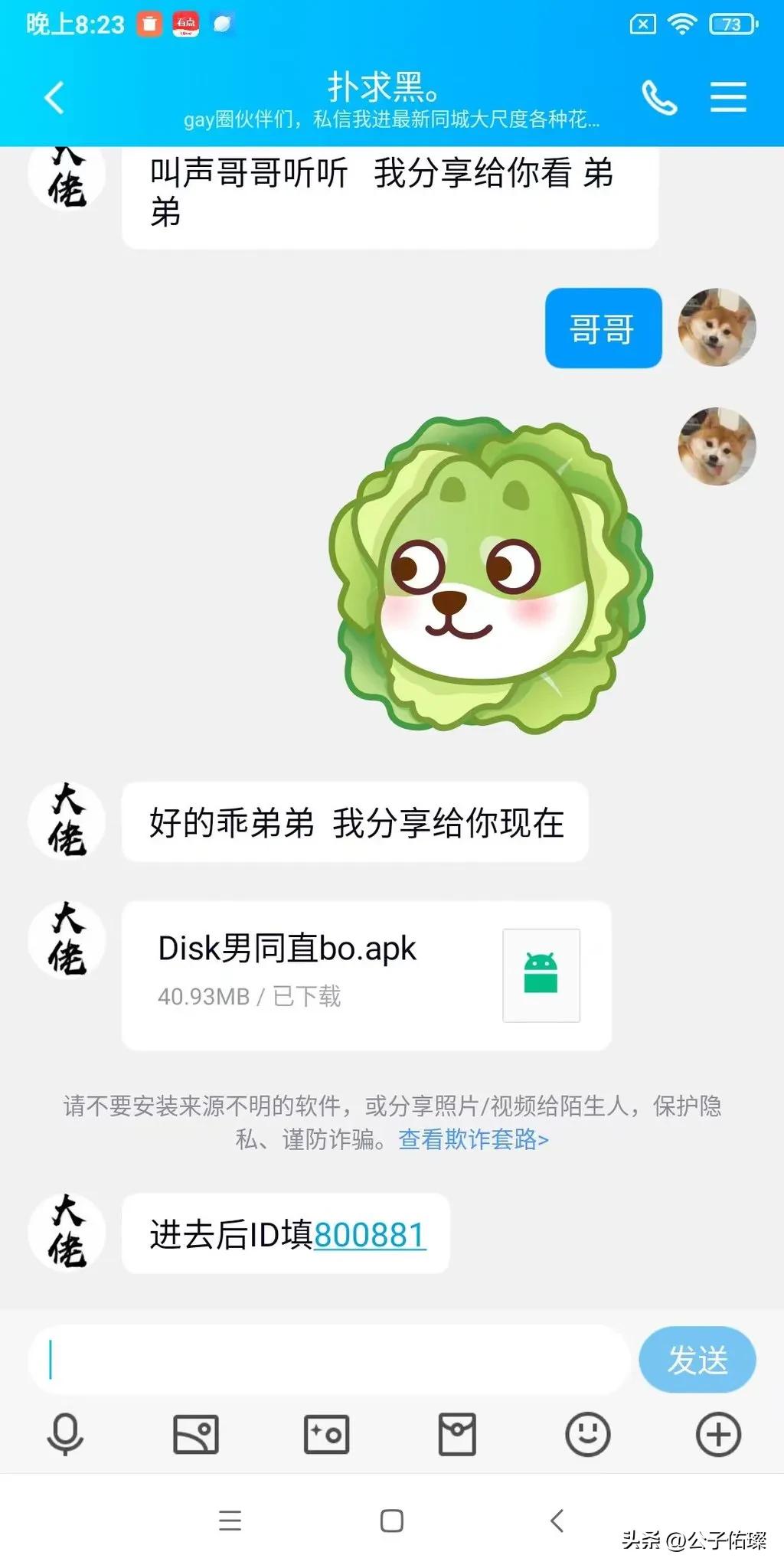Open the photo gallery picker icon

pos(196,1435)
